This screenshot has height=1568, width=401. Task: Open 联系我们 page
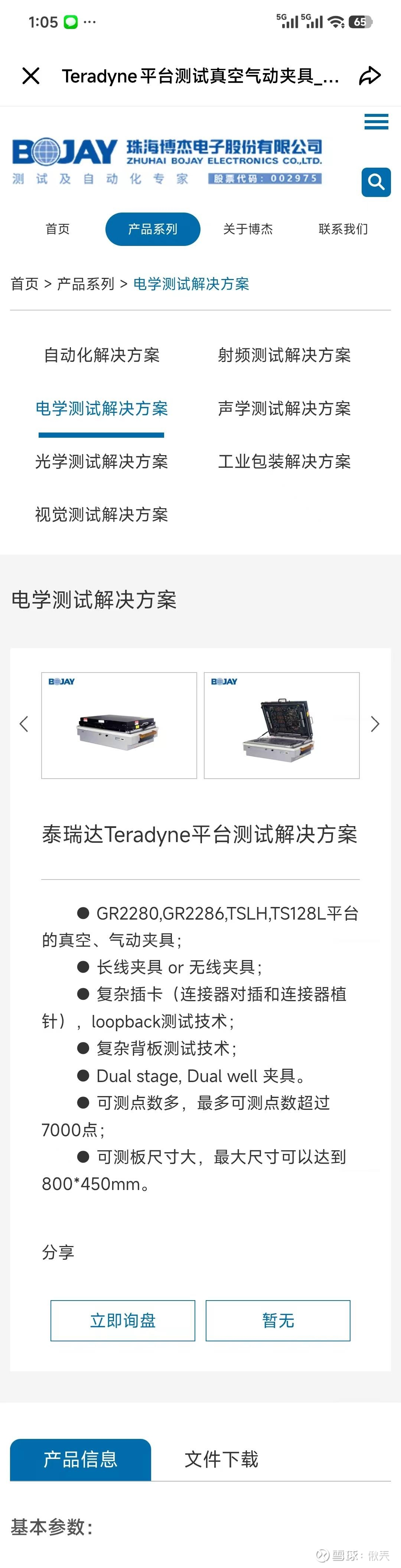[343, 229]
